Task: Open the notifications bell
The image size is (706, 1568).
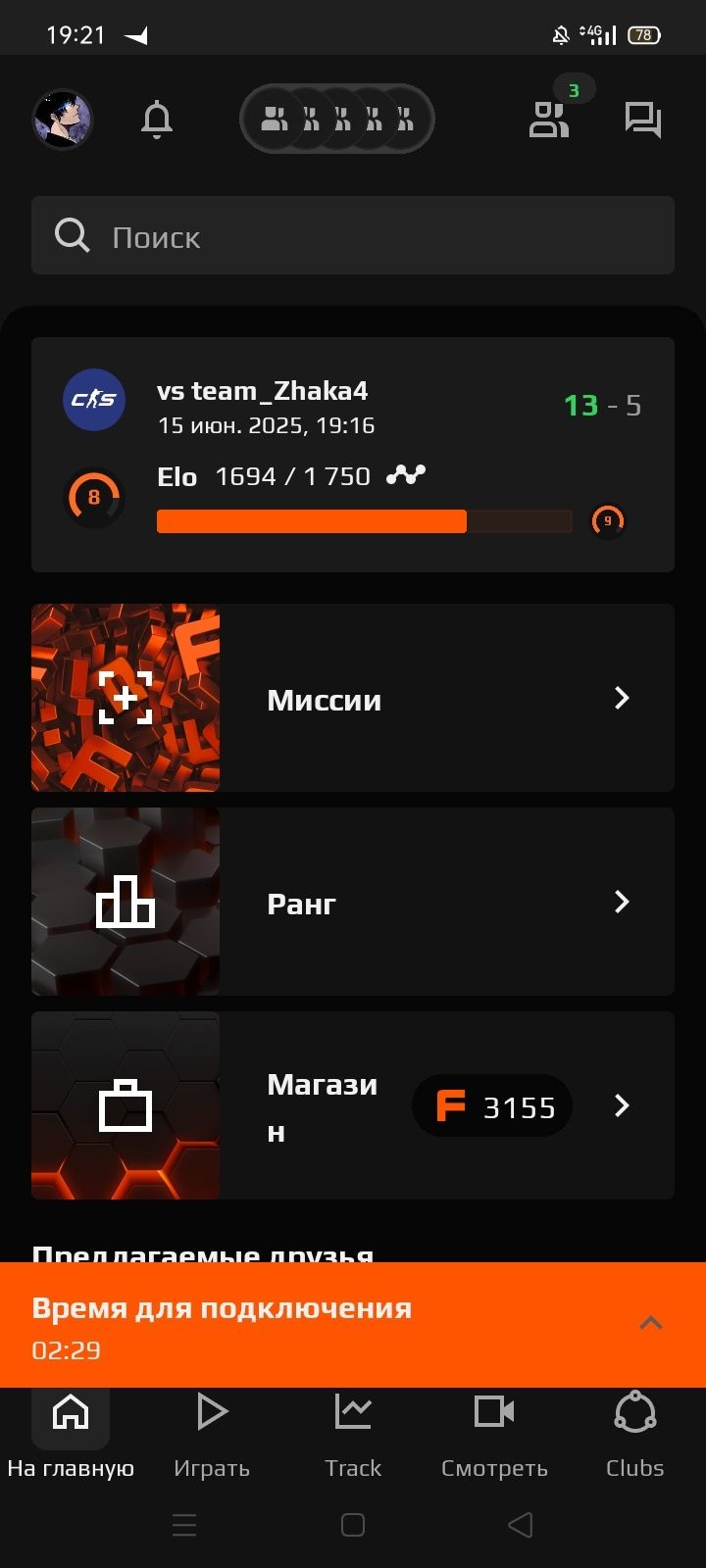Action: 157,121
